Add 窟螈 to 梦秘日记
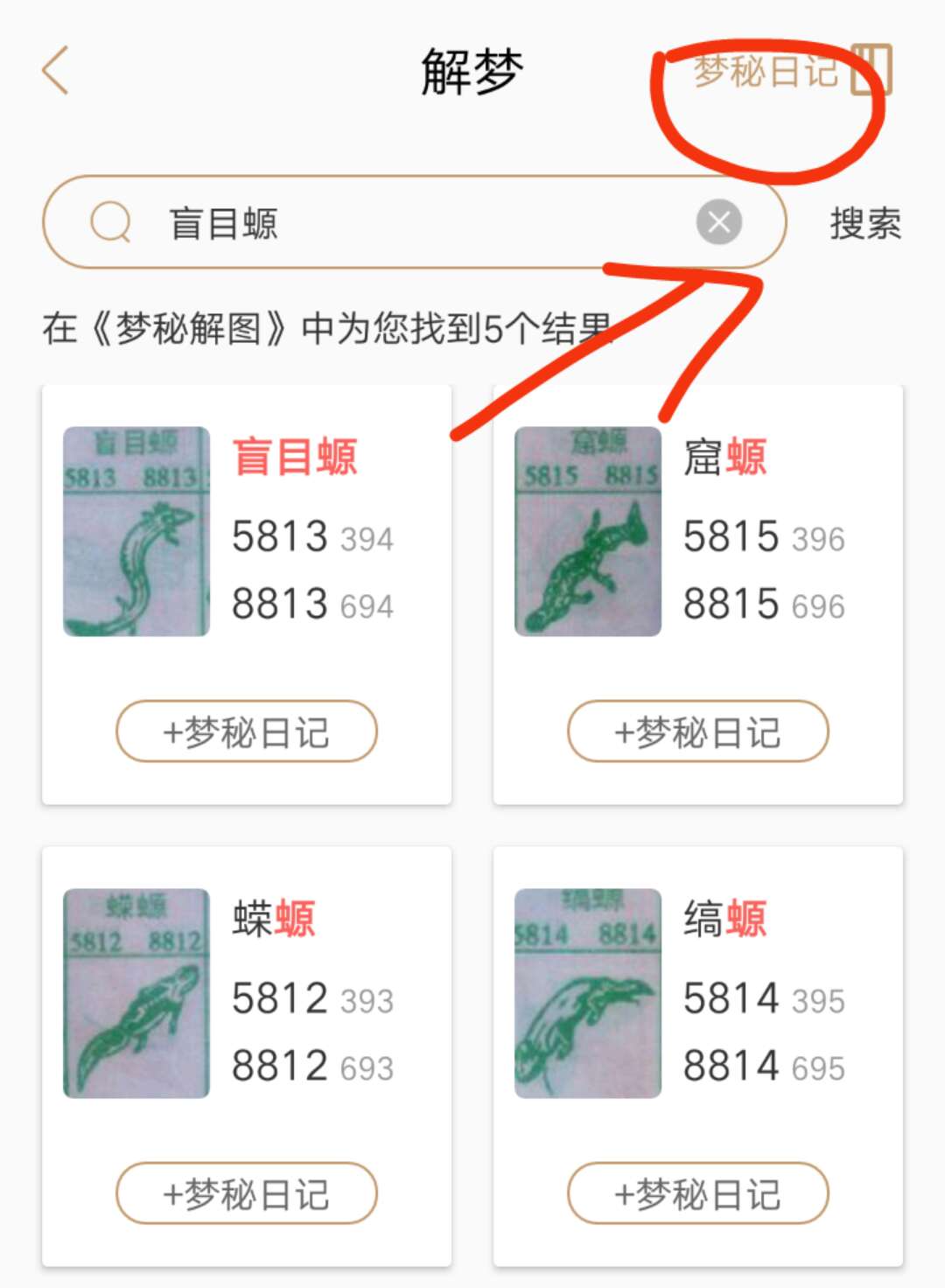 [698, 731]
